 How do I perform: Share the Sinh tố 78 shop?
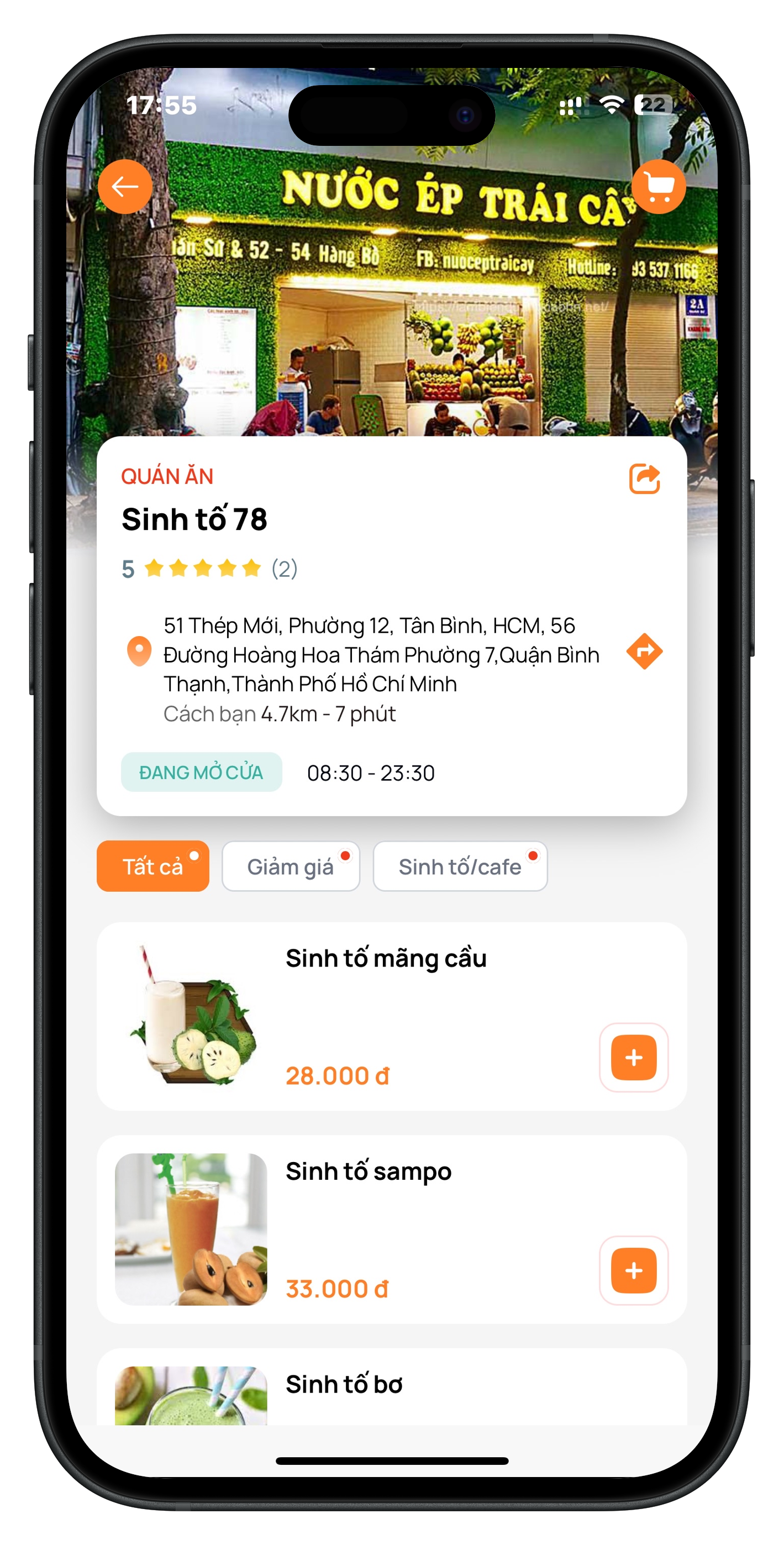point(644,479)
